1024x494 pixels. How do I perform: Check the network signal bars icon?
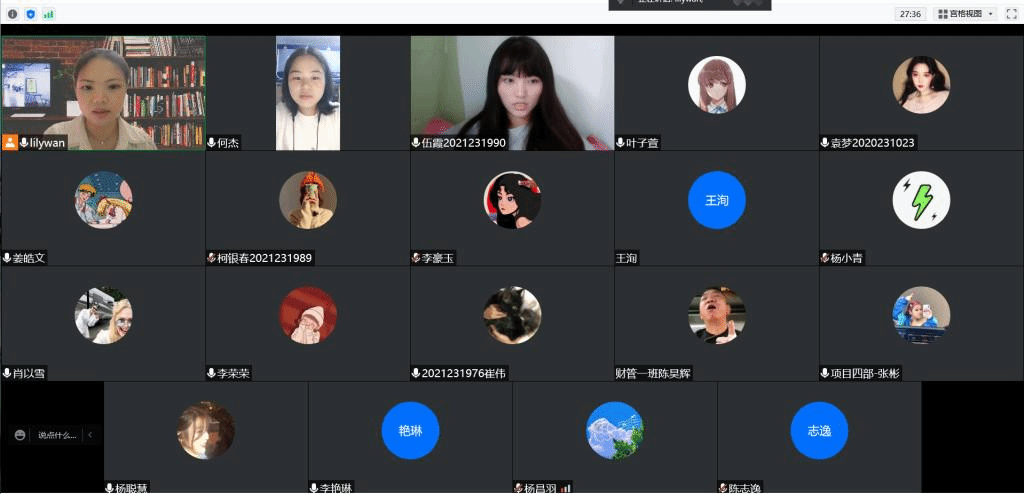click(x=49, y=14)
